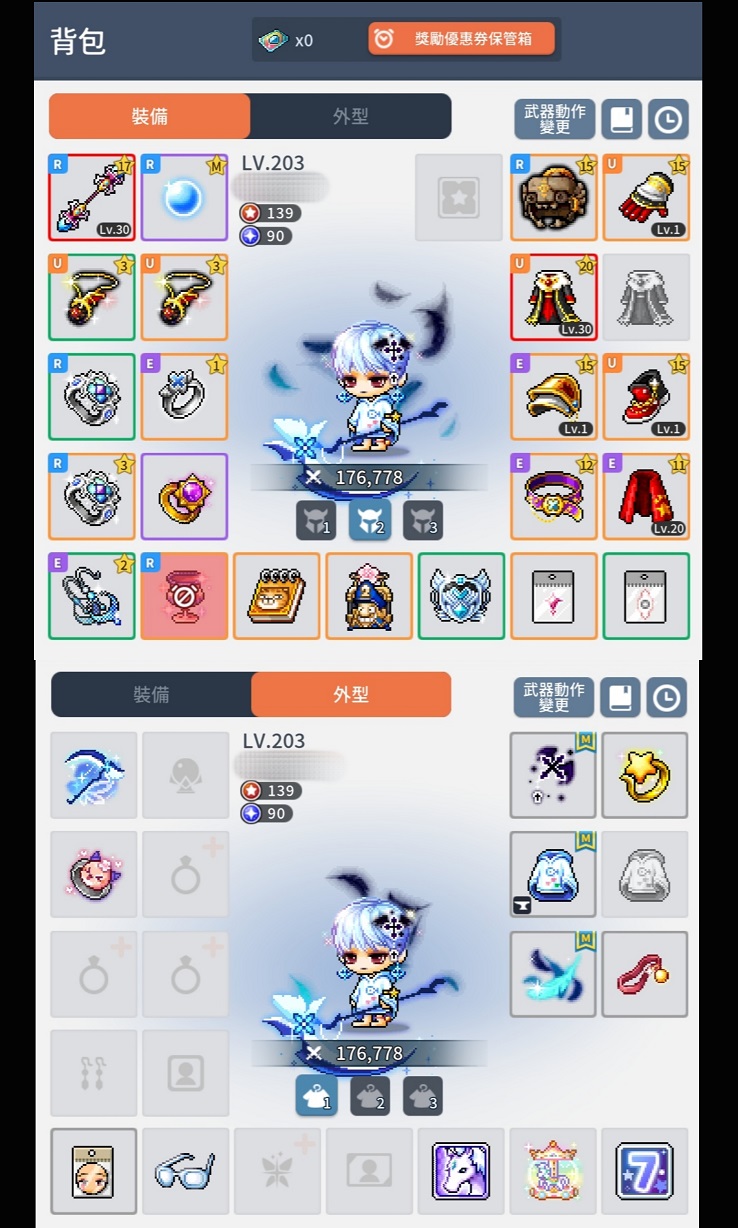Open the gold star ring appearance slot

[x=646, y=775]
